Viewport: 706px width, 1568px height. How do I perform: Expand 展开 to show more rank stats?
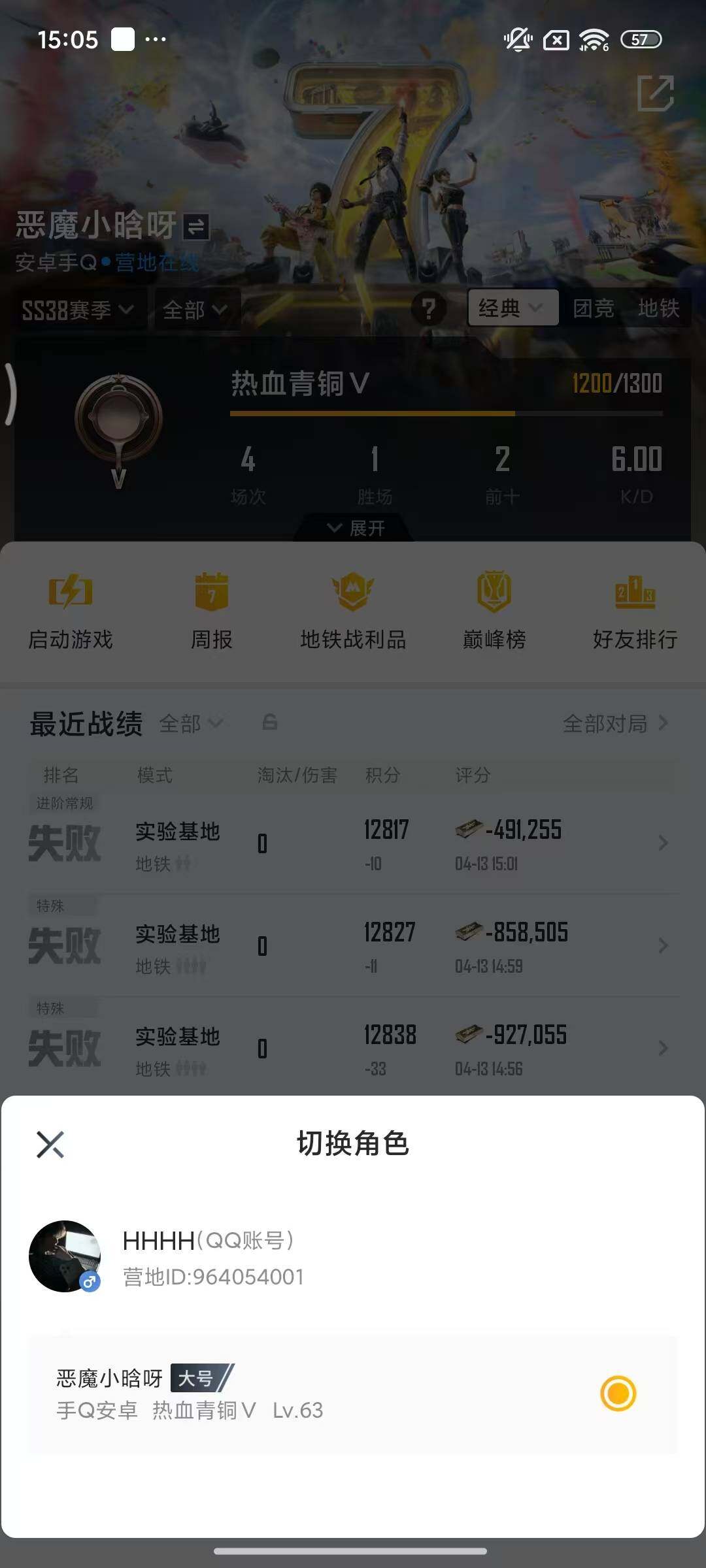(x=353, y=528)
